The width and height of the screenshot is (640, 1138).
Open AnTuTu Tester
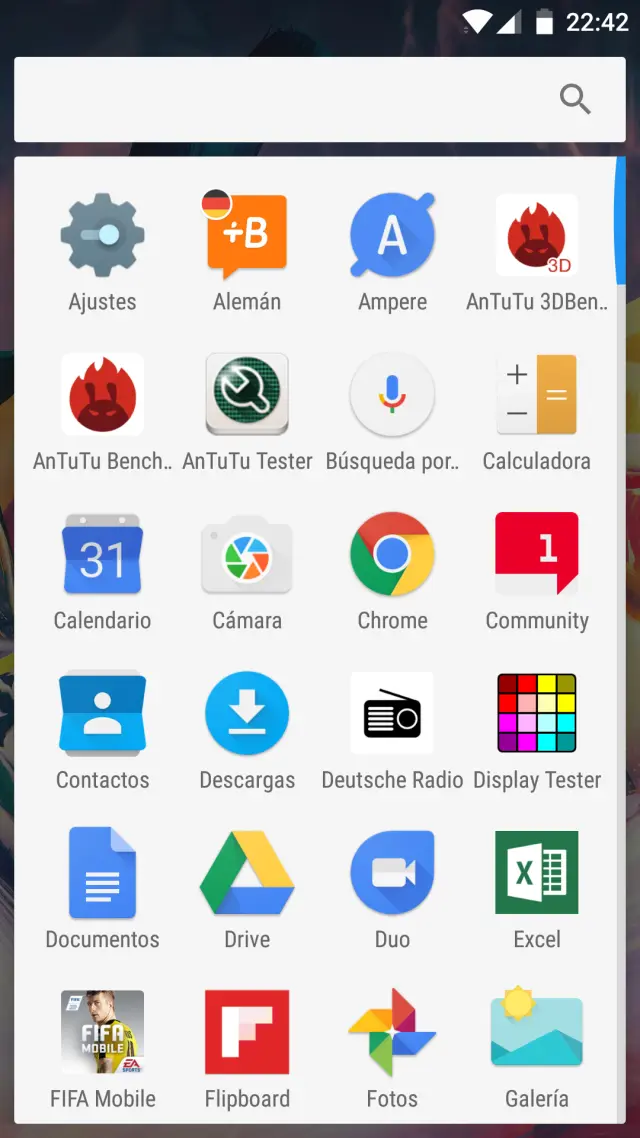[247, 395]
